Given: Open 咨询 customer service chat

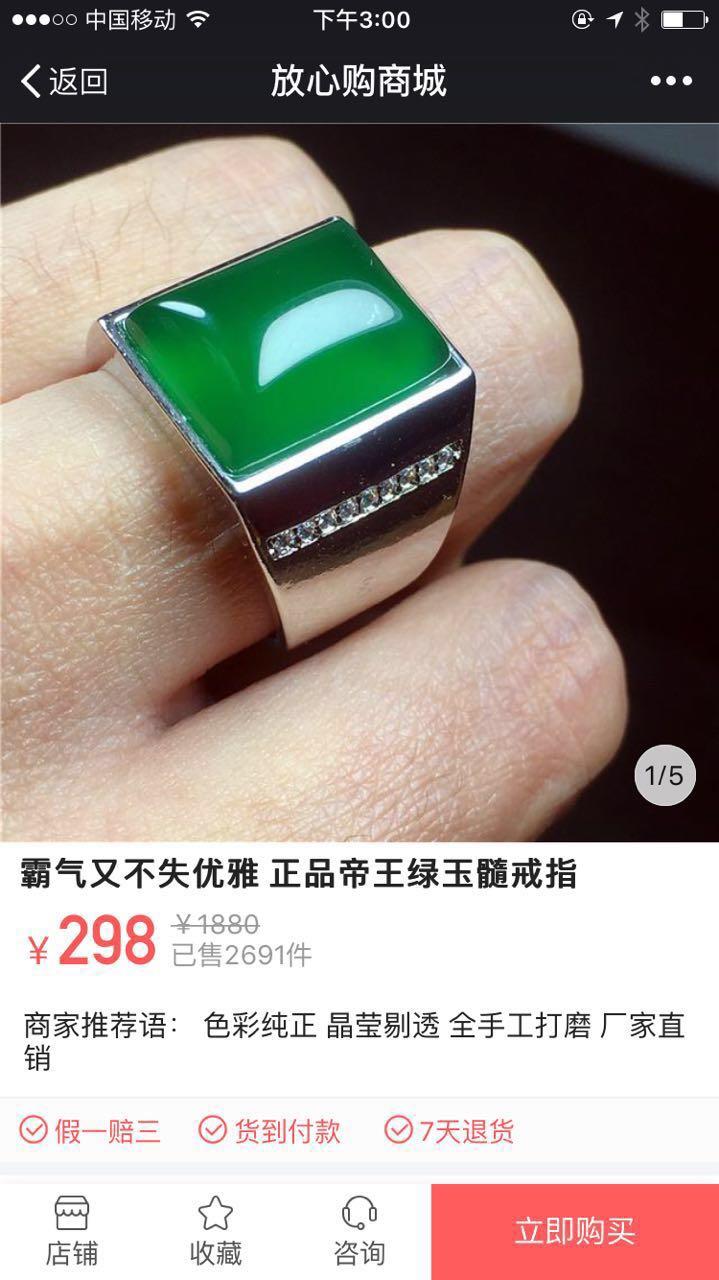Looking at the screenshot, I should [359, 1231].
